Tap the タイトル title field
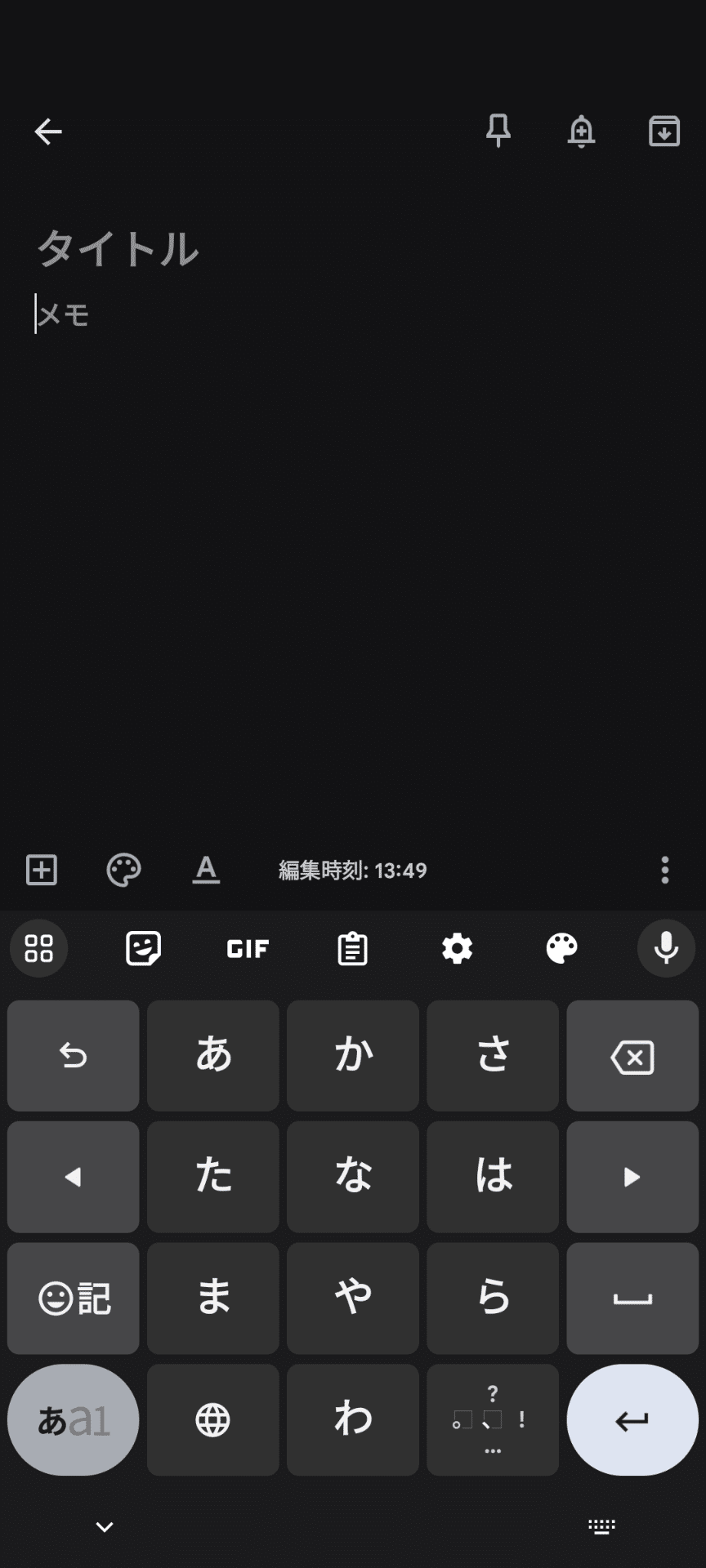This screenshot has width=706, height=1568. click(x=118, y=248)
